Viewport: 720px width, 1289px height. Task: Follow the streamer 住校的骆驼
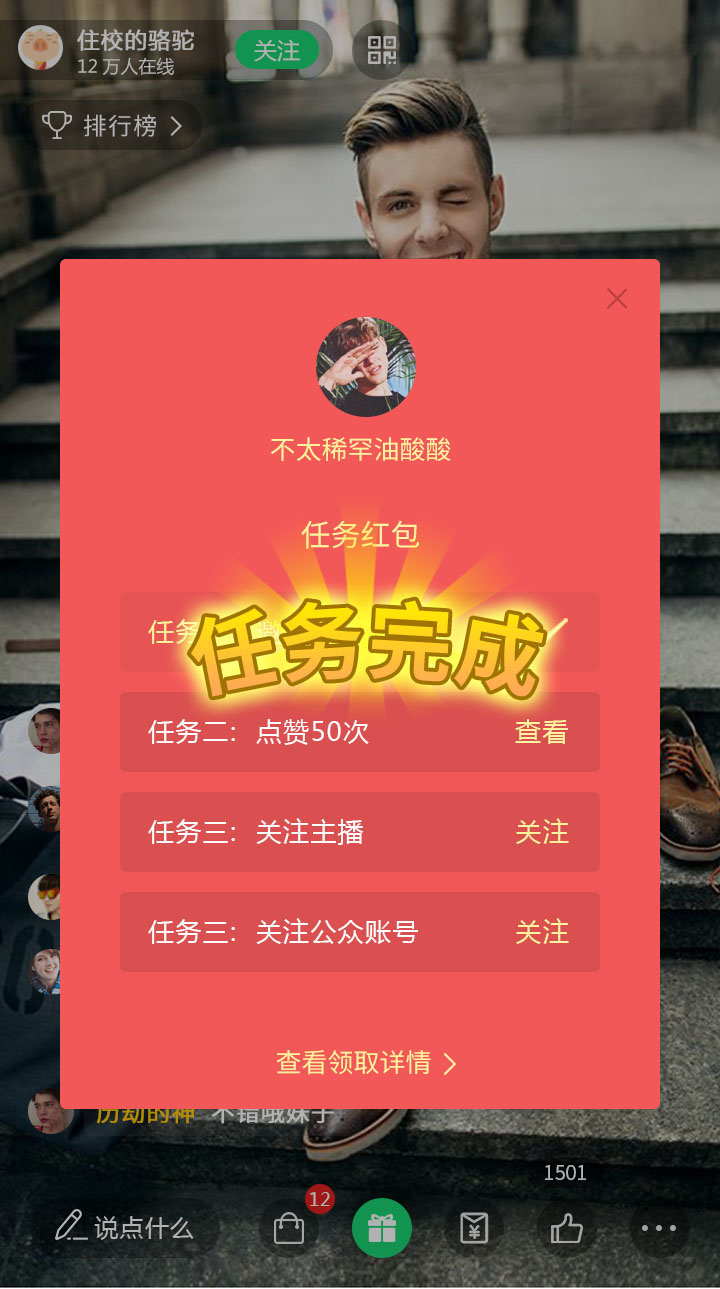pyautogui.click(x=276, y=50)
